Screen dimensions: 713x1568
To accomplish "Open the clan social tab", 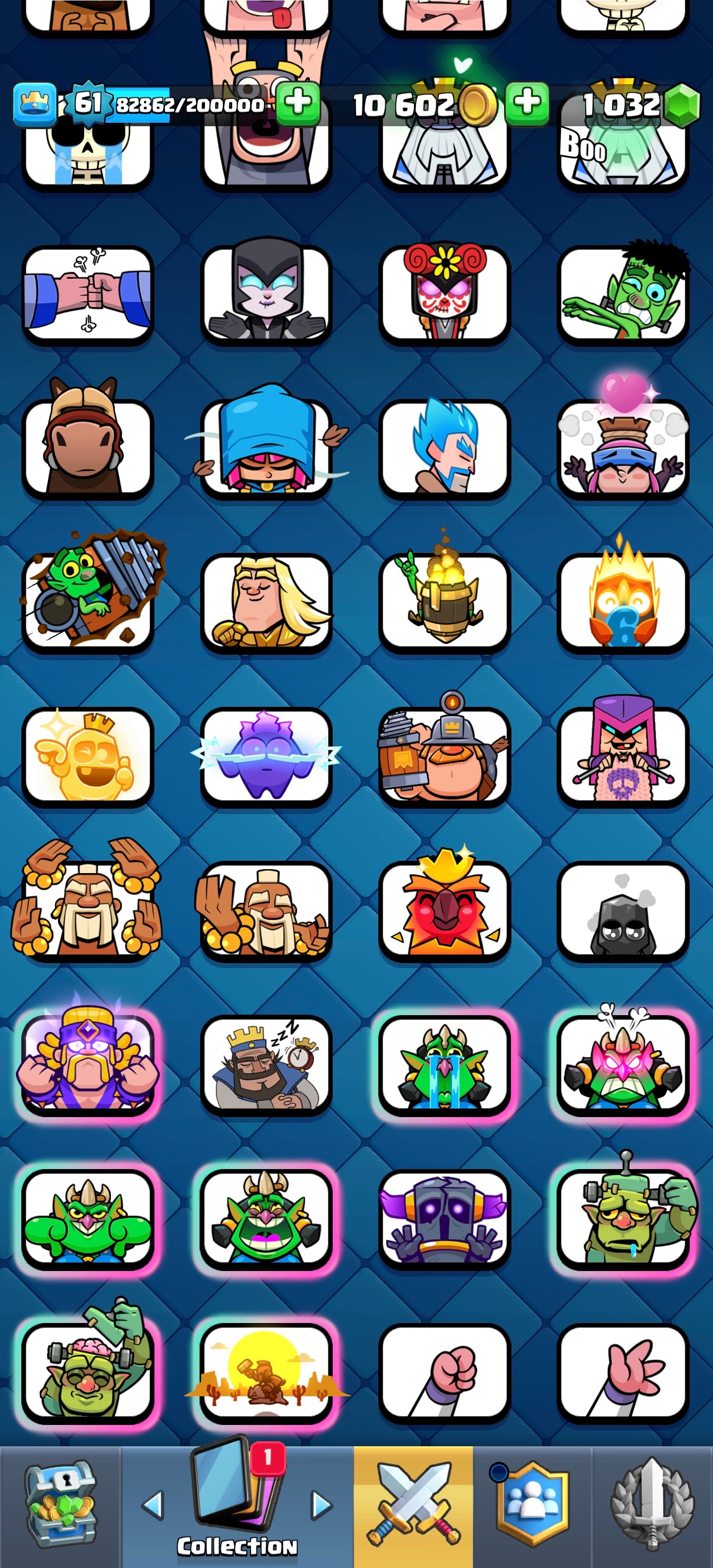I will click(x=533, y=1504).
